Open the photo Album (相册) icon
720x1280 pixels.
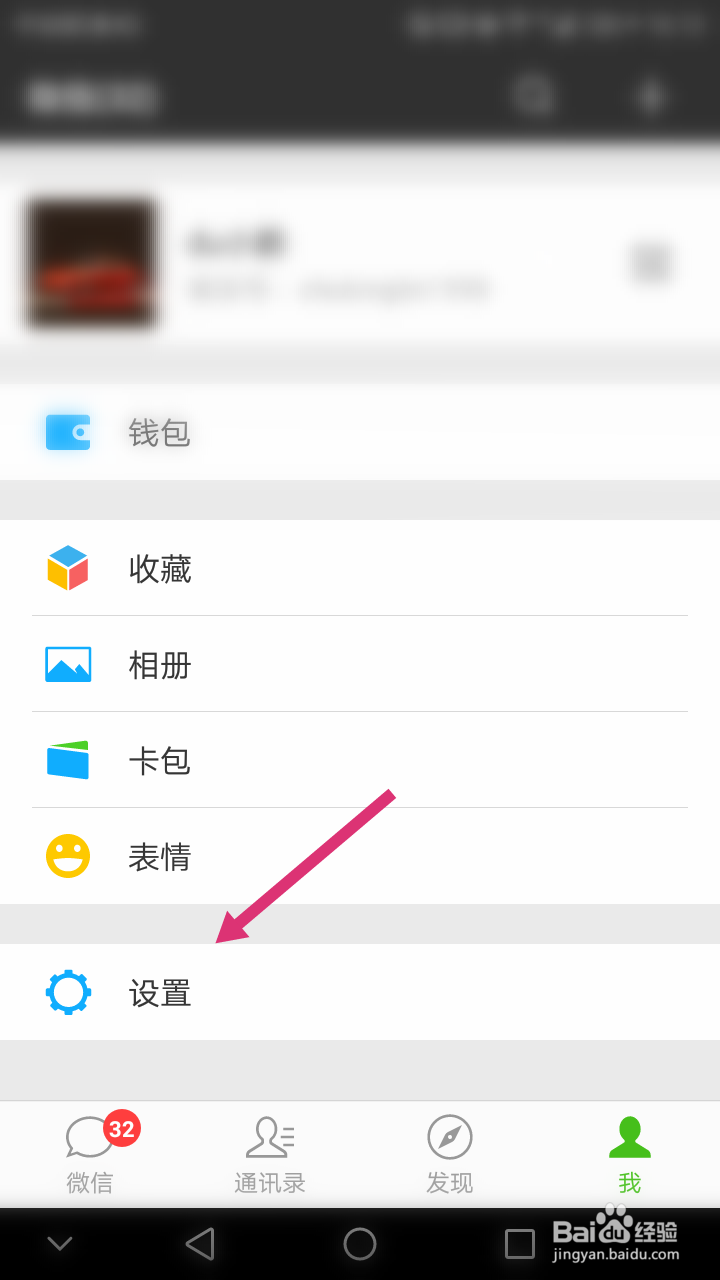pyautogui.click(x=67, y=665)
